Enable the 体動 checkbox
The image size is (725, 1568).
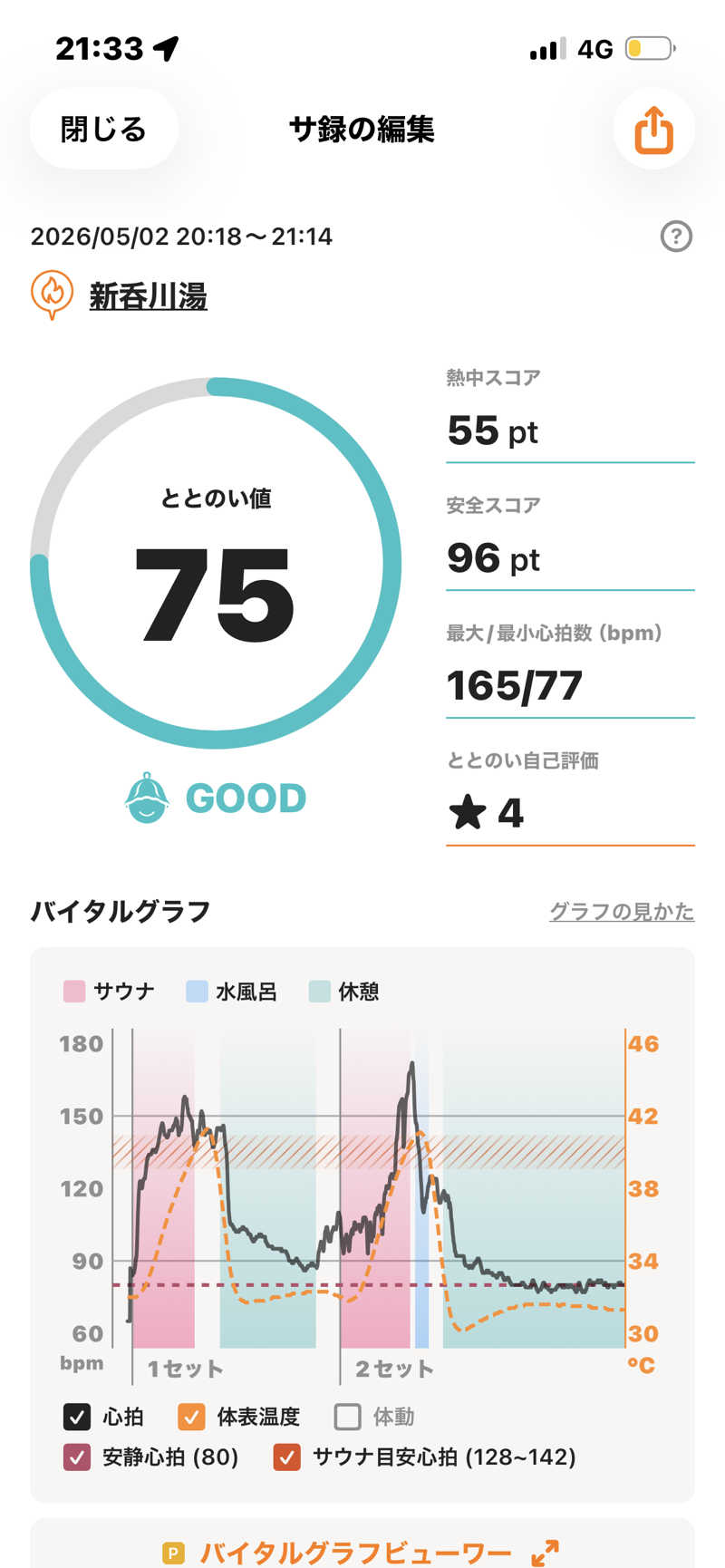[x=348, y=1417]
